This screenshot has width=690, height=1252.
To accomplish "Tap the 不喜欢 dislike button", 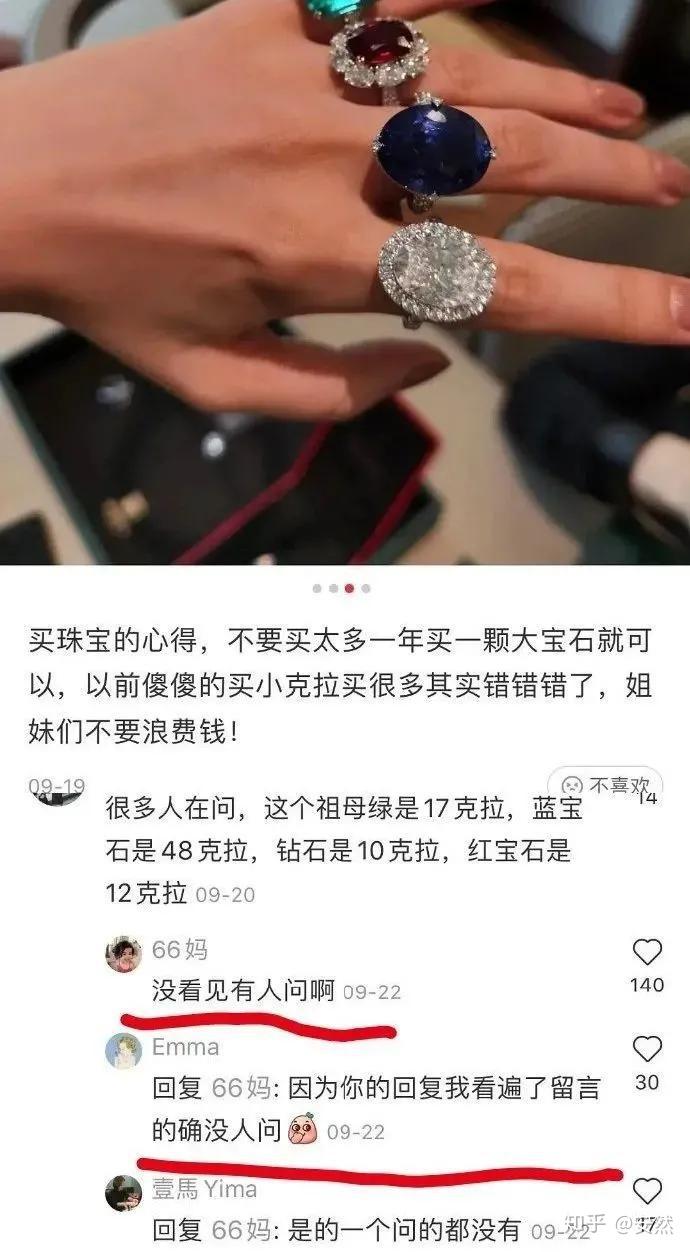I will (x=605, y=784).
